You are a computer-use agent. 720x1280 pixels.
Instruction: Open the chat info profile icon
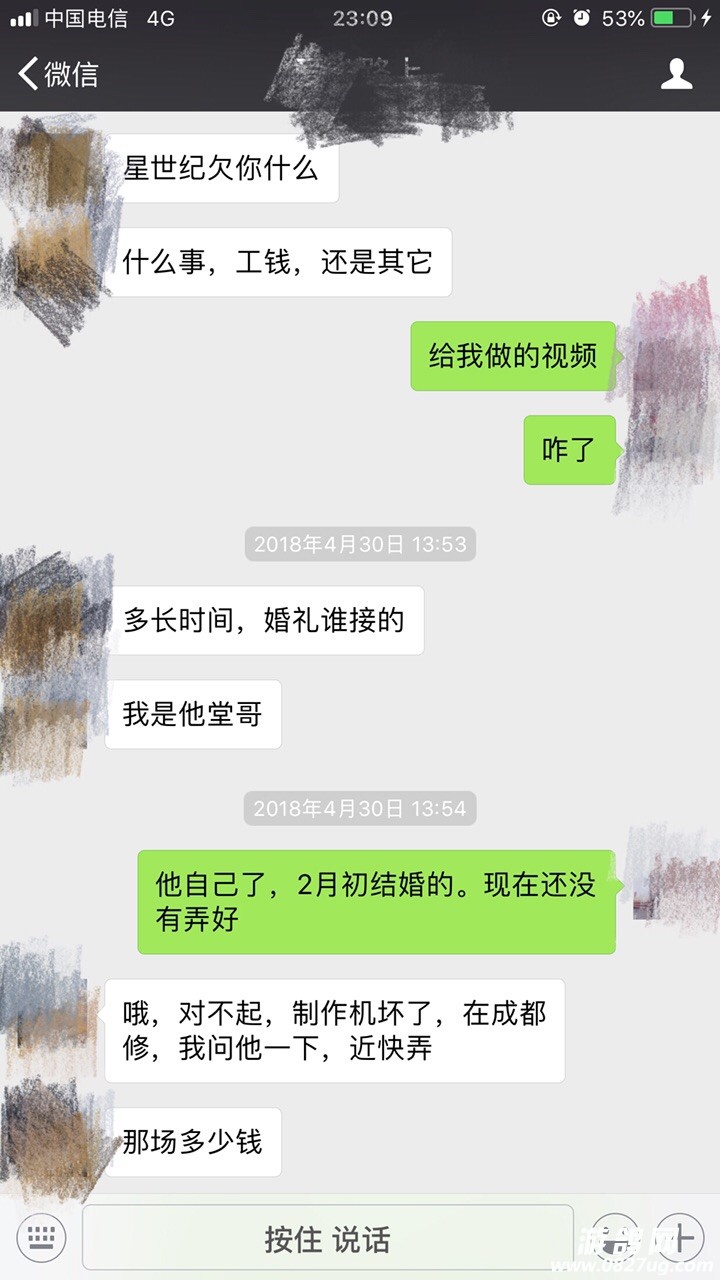pyautogui.click(x=677, y=74)
